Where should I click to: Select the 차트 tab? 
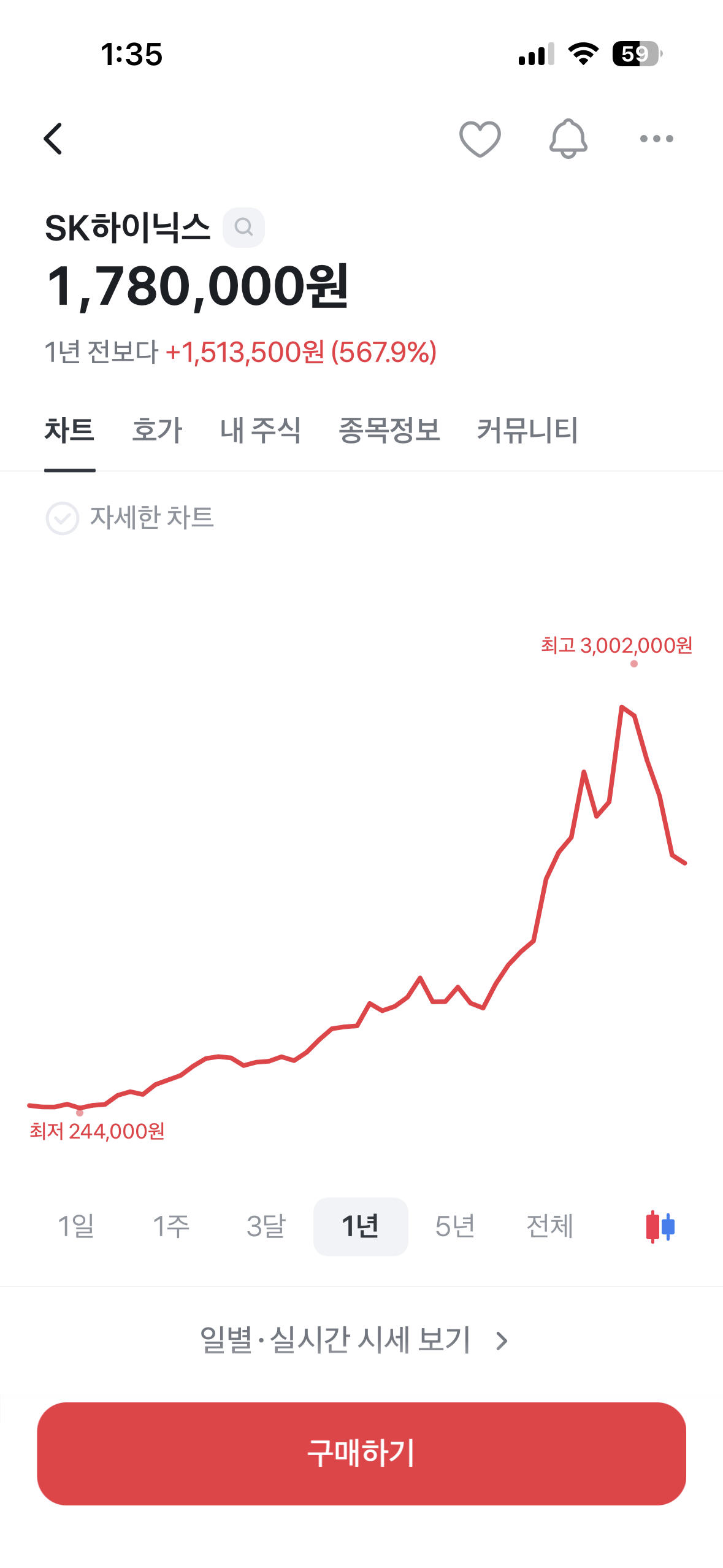click(69, 431)
